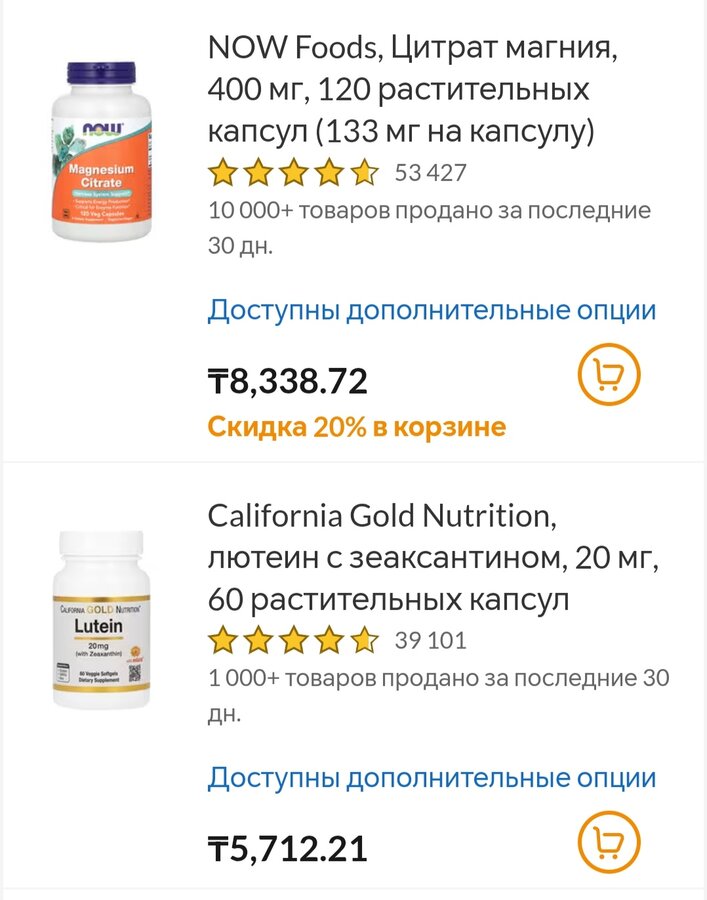Open the NOW Foods Цитрат магния title
The image size is (707, 900).
click(411, 89)
